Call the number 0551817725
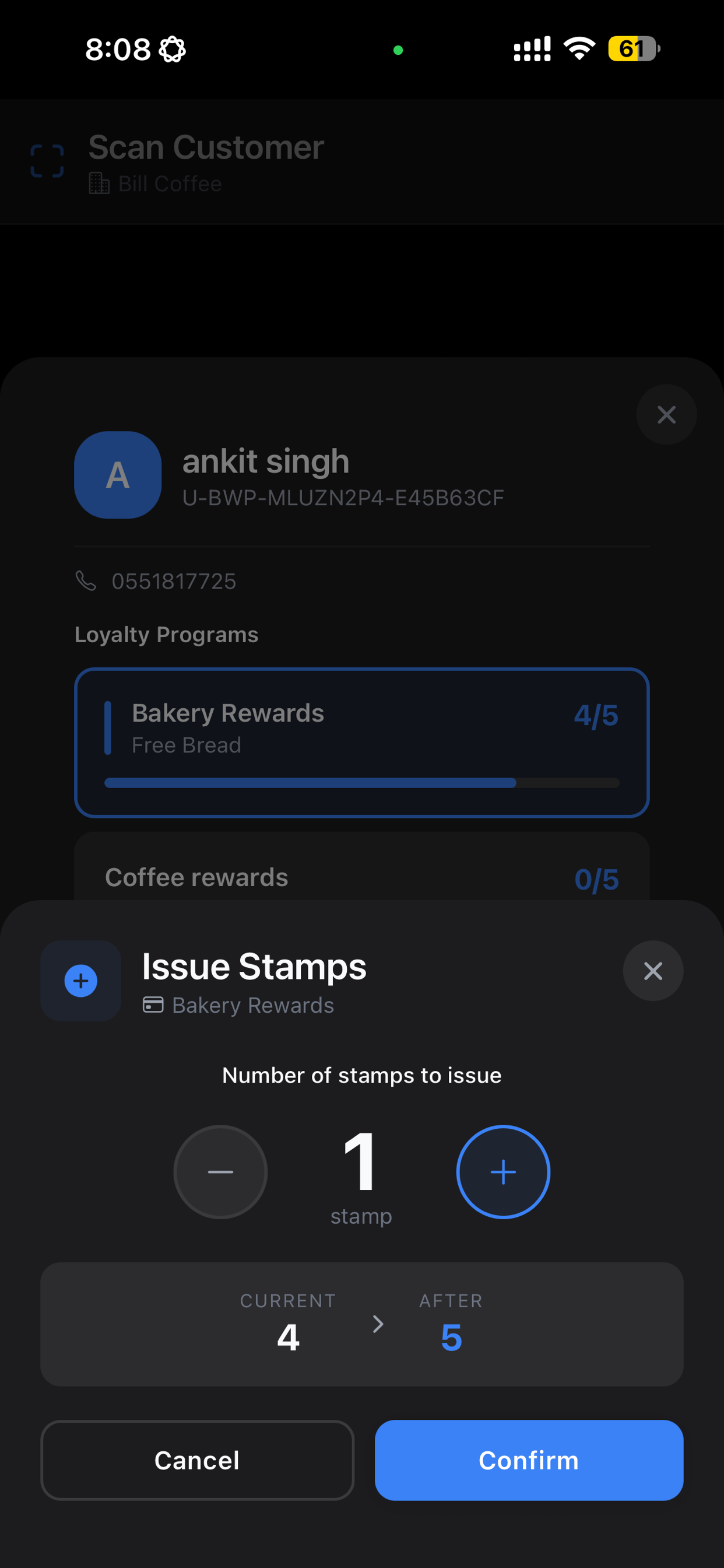Viewport: 724px width, 1568px height. point(174,580)
